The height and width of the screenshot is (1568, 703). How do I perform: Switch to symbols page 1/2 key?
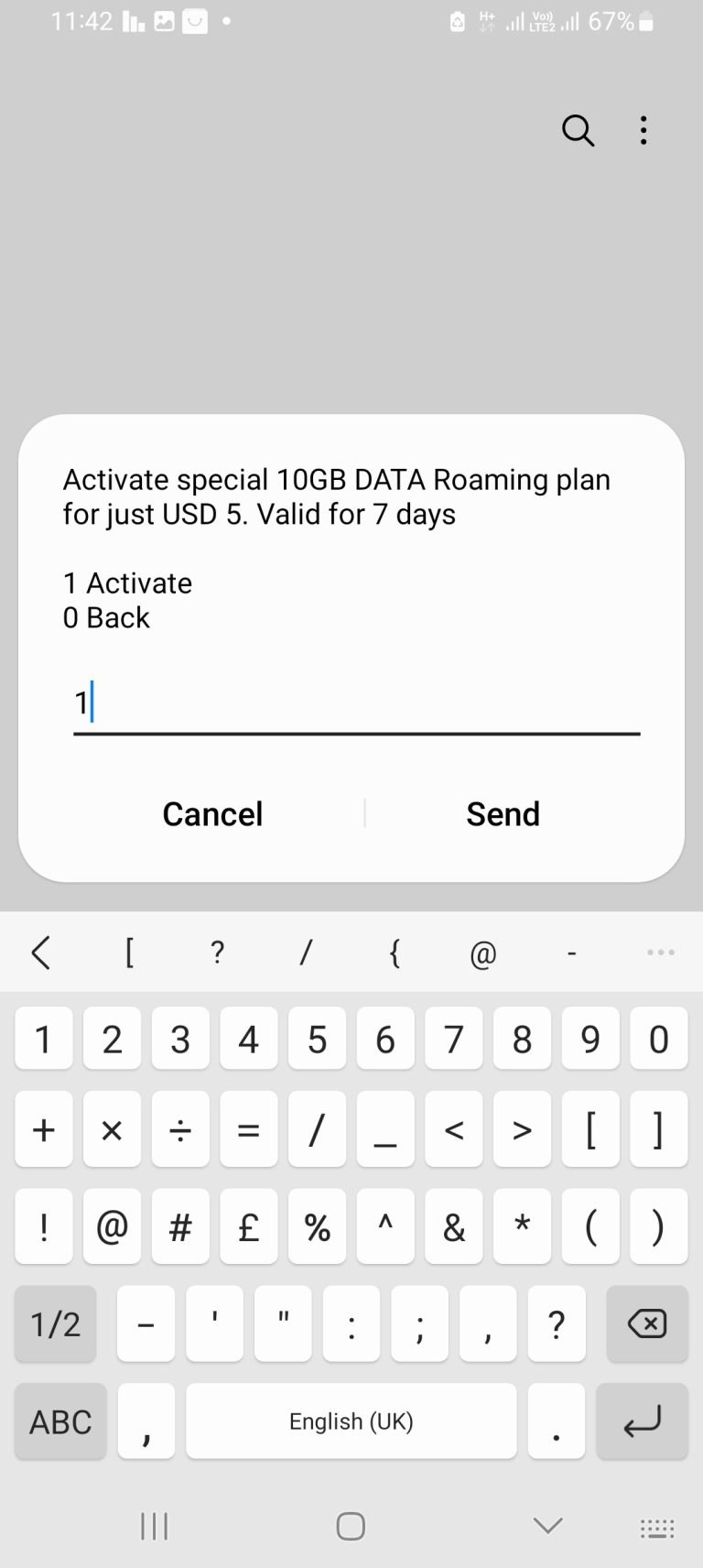[56, 1323]
